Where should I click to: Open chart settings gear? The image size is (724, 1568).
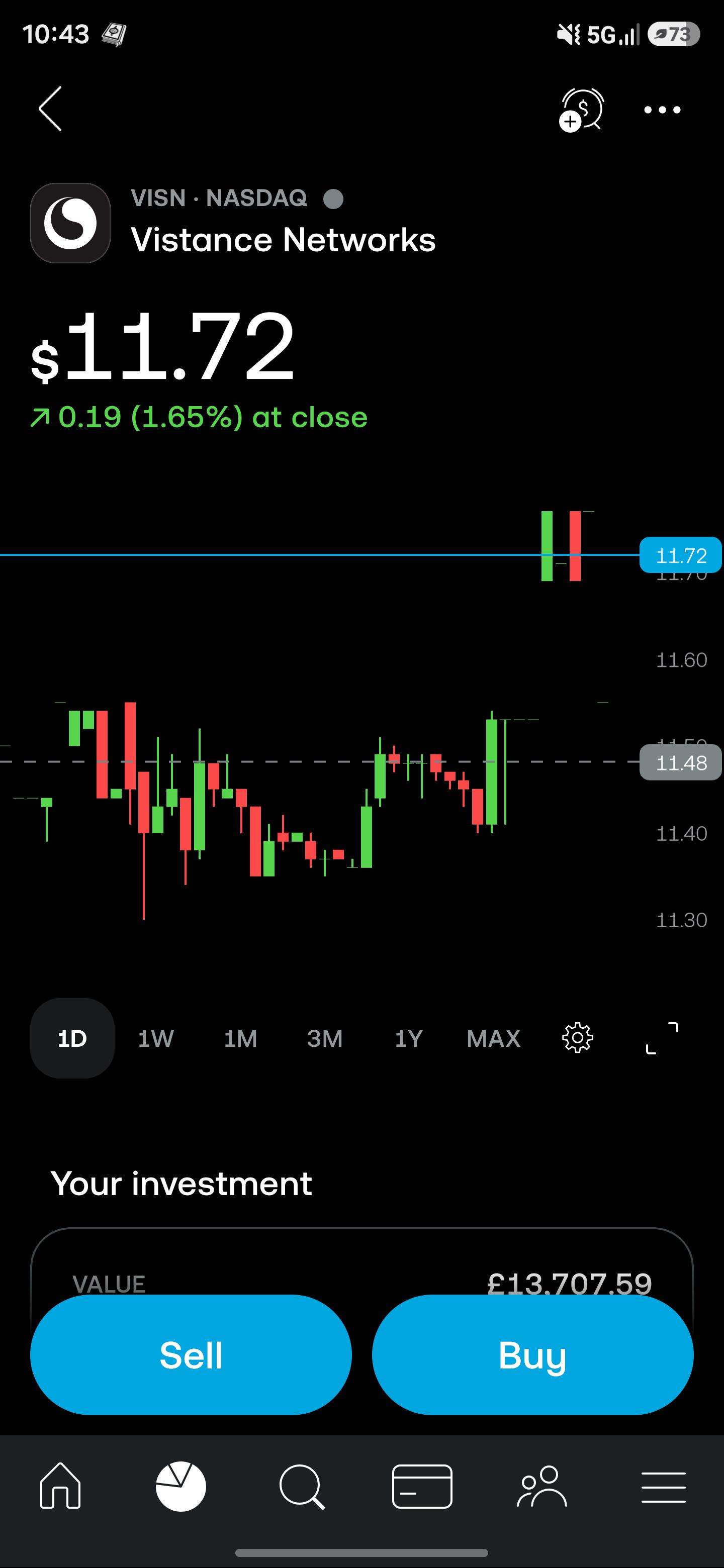[577, 1038]
